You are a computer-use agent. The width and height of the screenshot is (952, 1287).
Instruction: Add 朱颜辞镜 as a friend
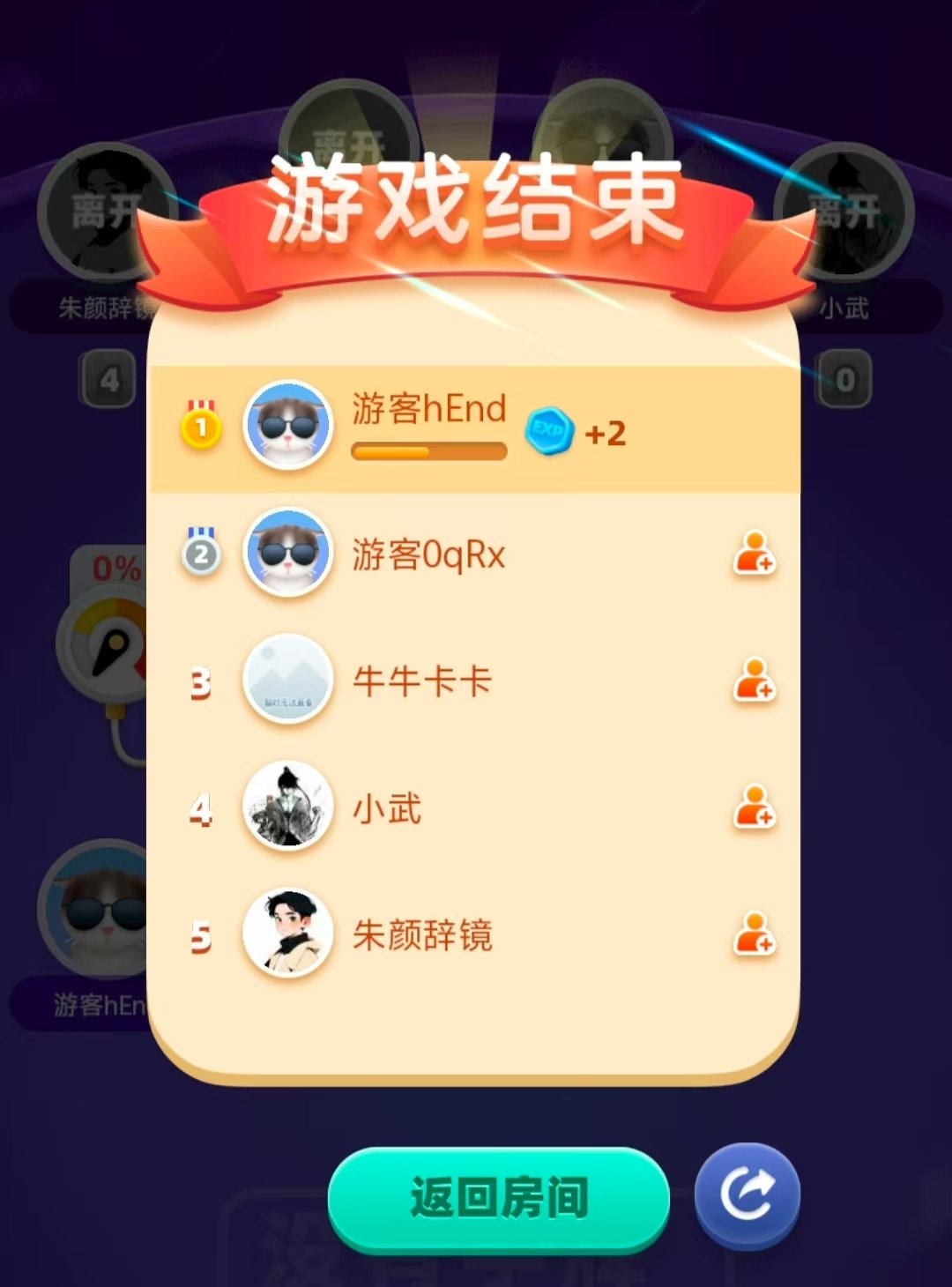coord(755,934)
